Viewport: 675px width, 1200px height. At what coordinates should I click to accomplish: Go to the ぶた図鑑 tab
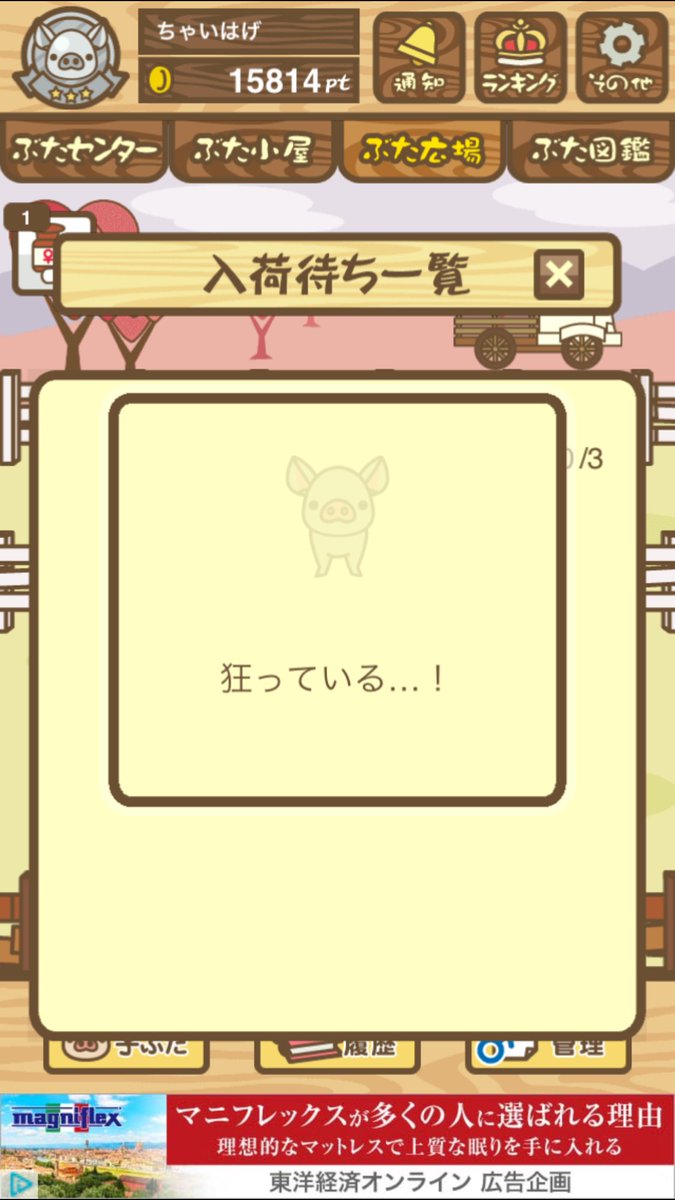(591, 151)
